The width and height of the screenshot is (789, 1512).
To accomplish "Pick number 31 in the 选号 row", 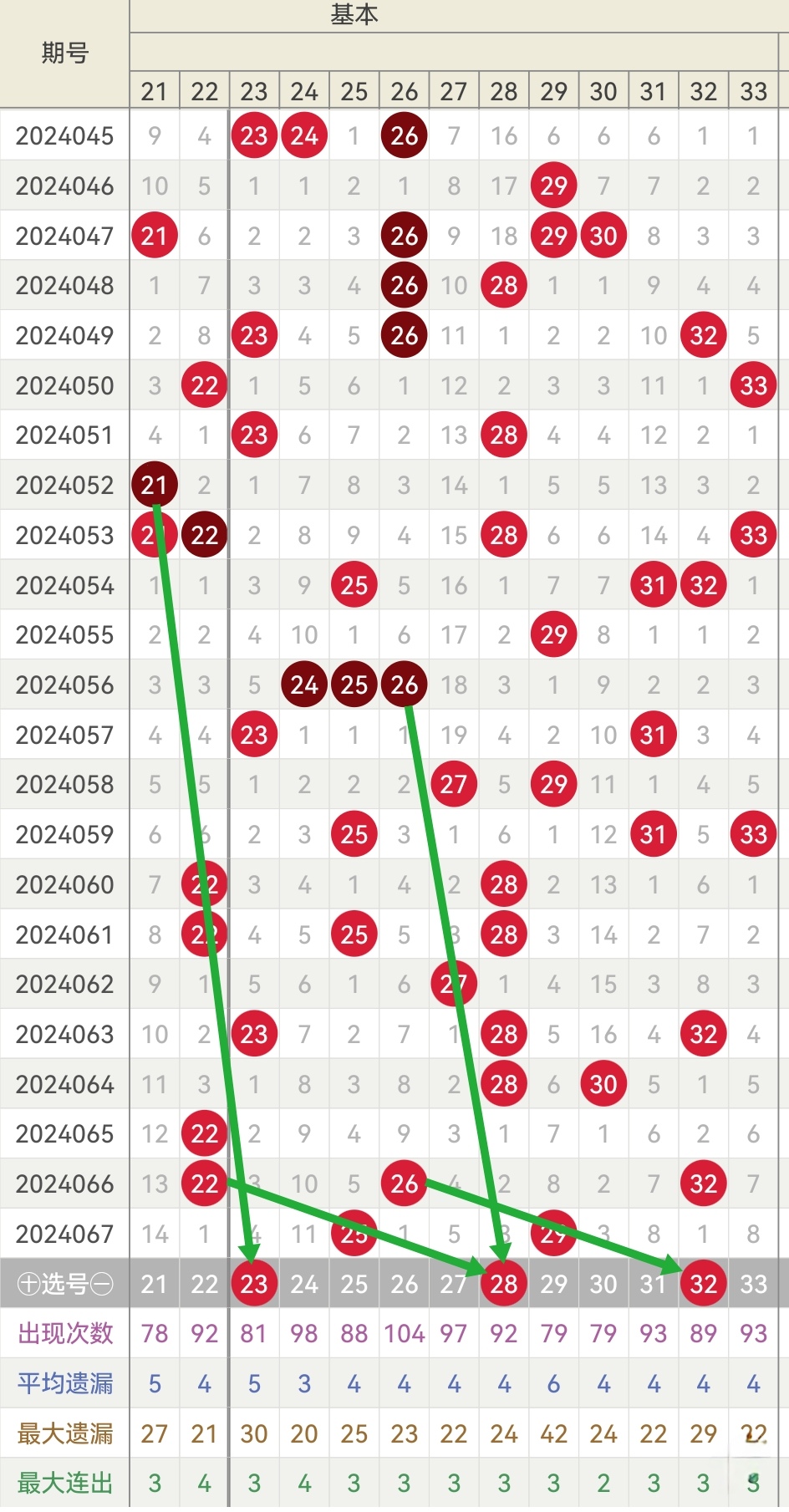I will pyautogui.click(x=653, y=1283).
